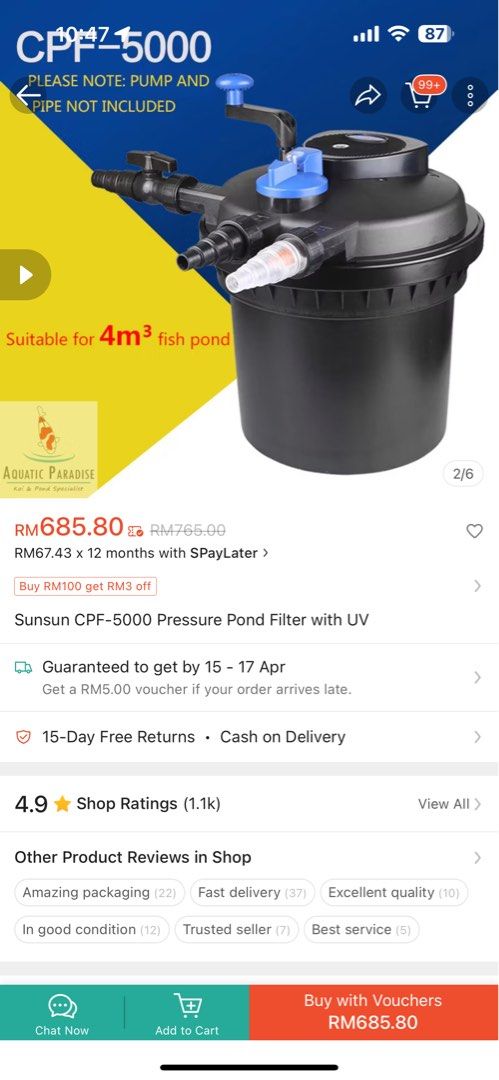Open the guaranteed delivery date details
Viewport: 499px width, 1080px height.
250,677
